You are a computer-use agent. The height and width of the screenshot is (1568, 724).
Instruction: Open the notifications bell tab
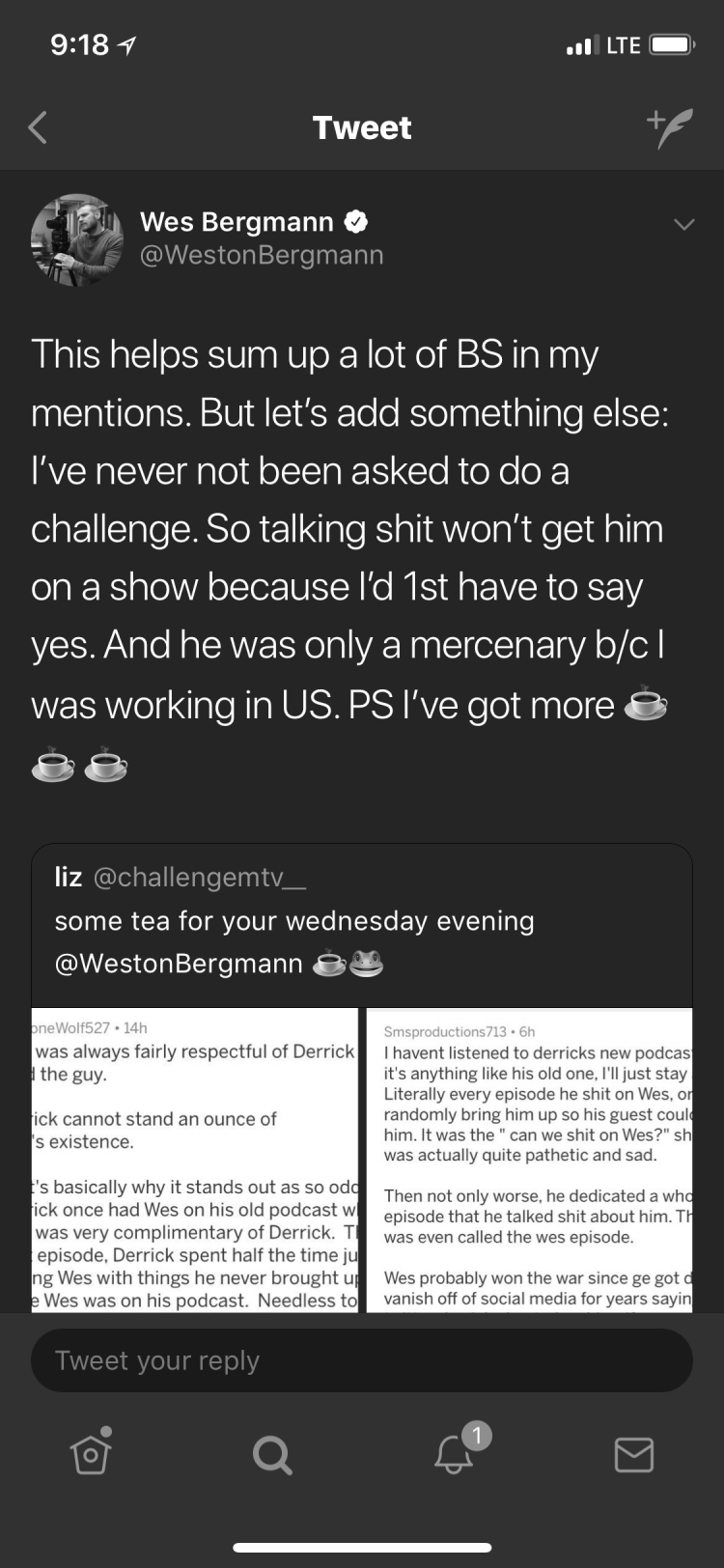tap(455, 1451)
